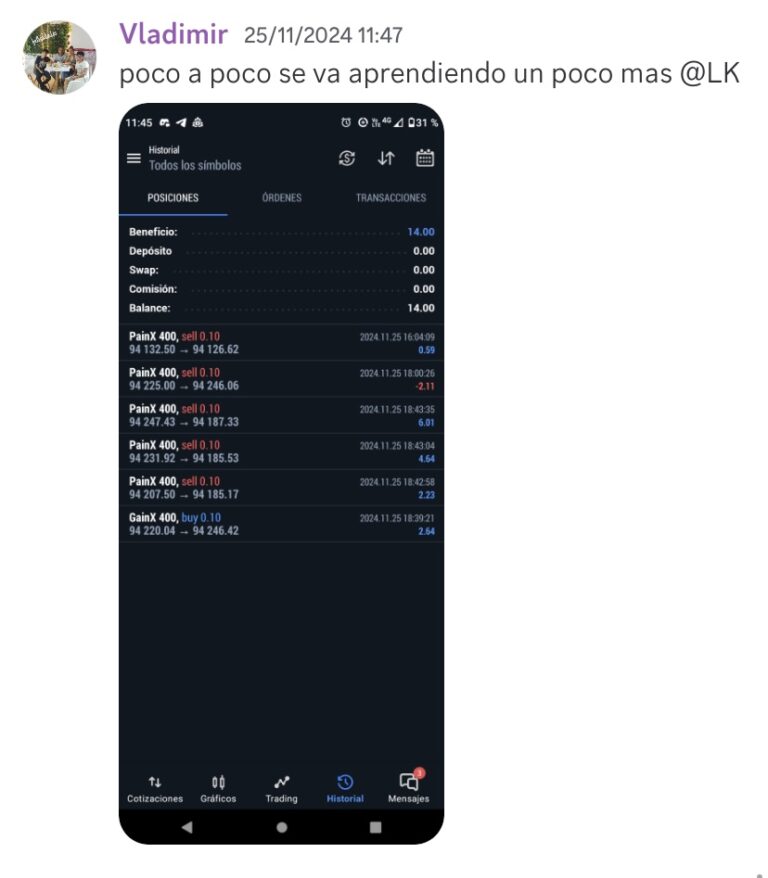Screen dimensions: 768x878
Task: Select the Posiciones tab
Action: [x=173, y=198]
